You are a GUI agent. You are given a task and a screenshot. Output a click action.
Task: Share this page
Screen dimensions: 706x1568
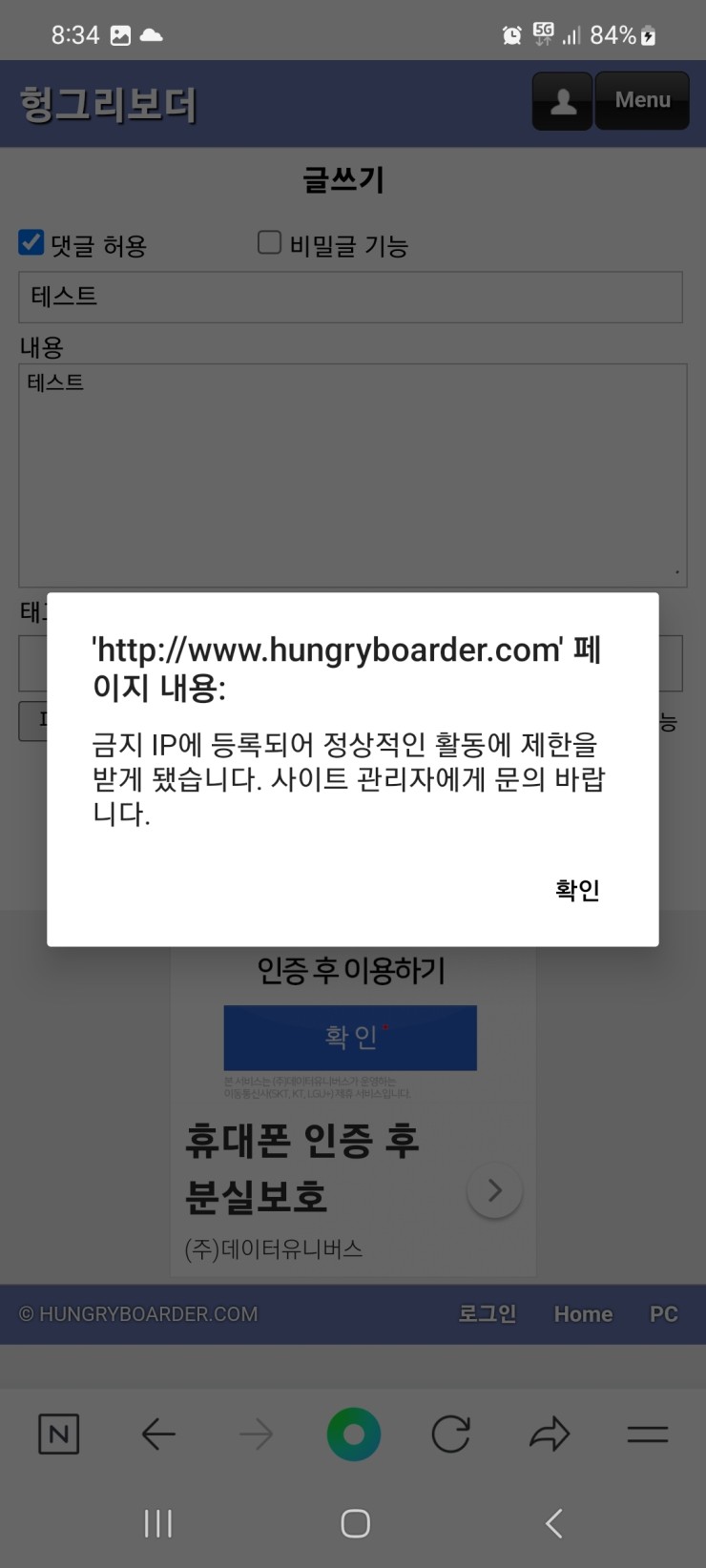(550, 1434)
